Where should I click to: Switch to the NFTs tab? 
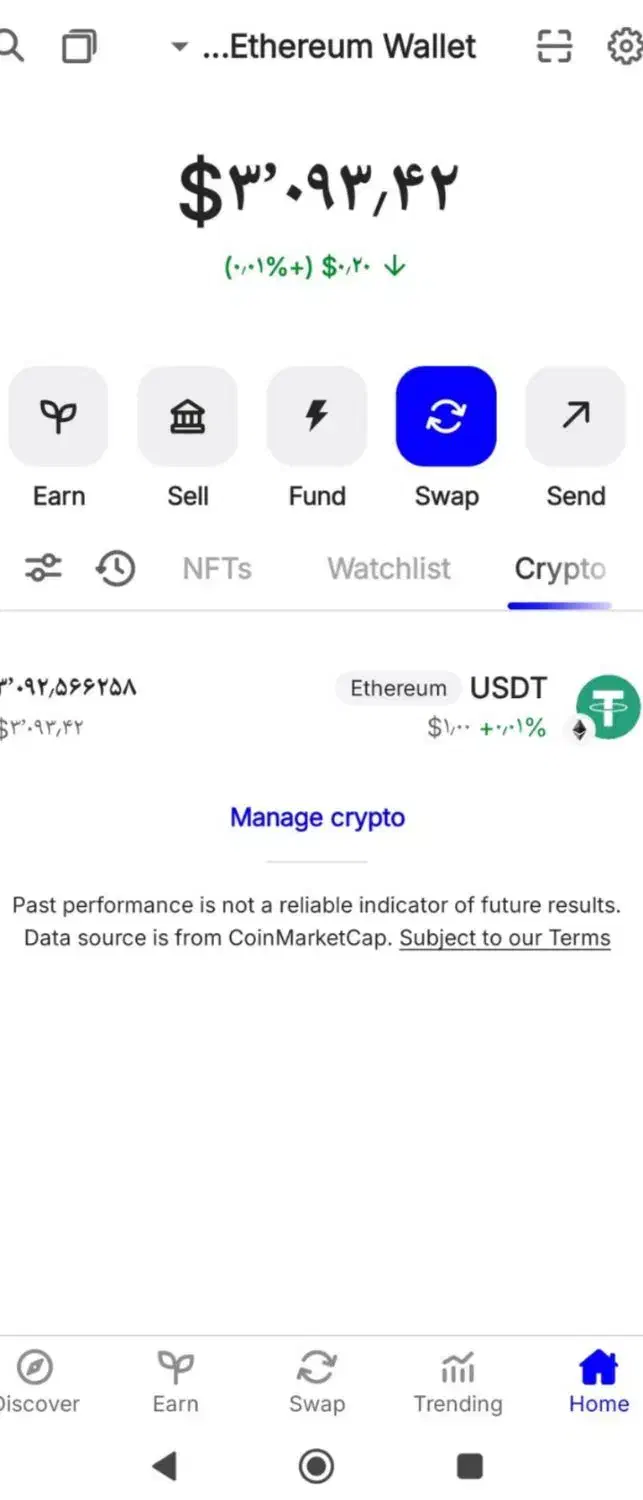[217, 569]
